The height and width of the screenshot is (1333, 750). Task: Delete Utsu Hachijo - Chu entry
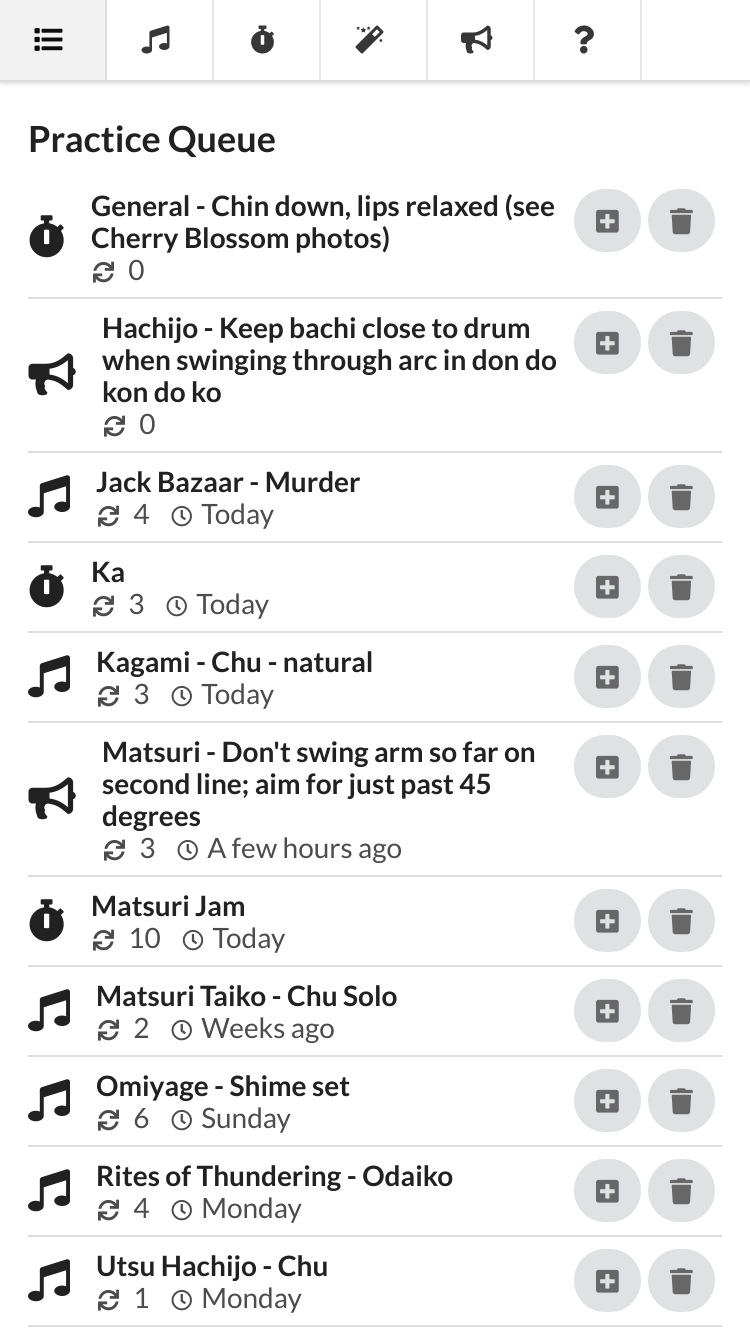point(681,1281)
